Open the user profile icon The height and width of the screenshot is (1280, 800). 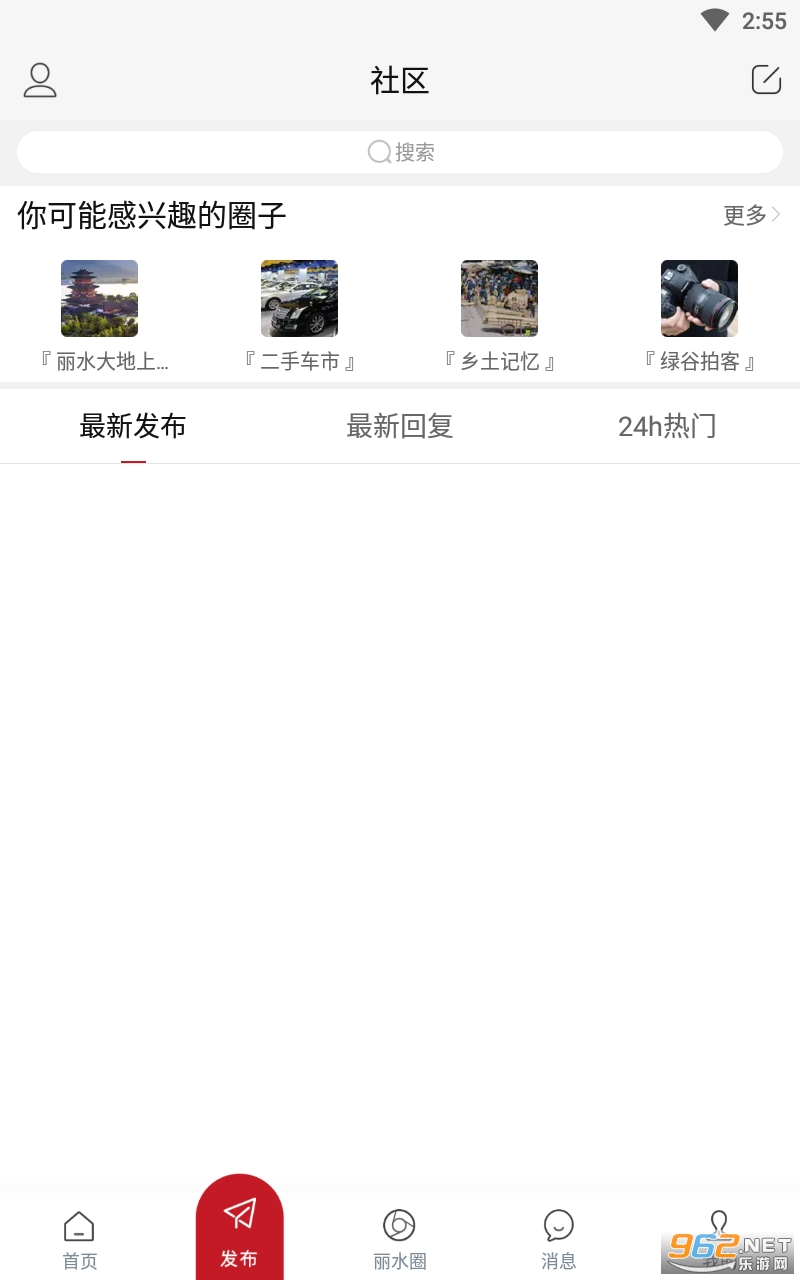[x=40, y=80]
